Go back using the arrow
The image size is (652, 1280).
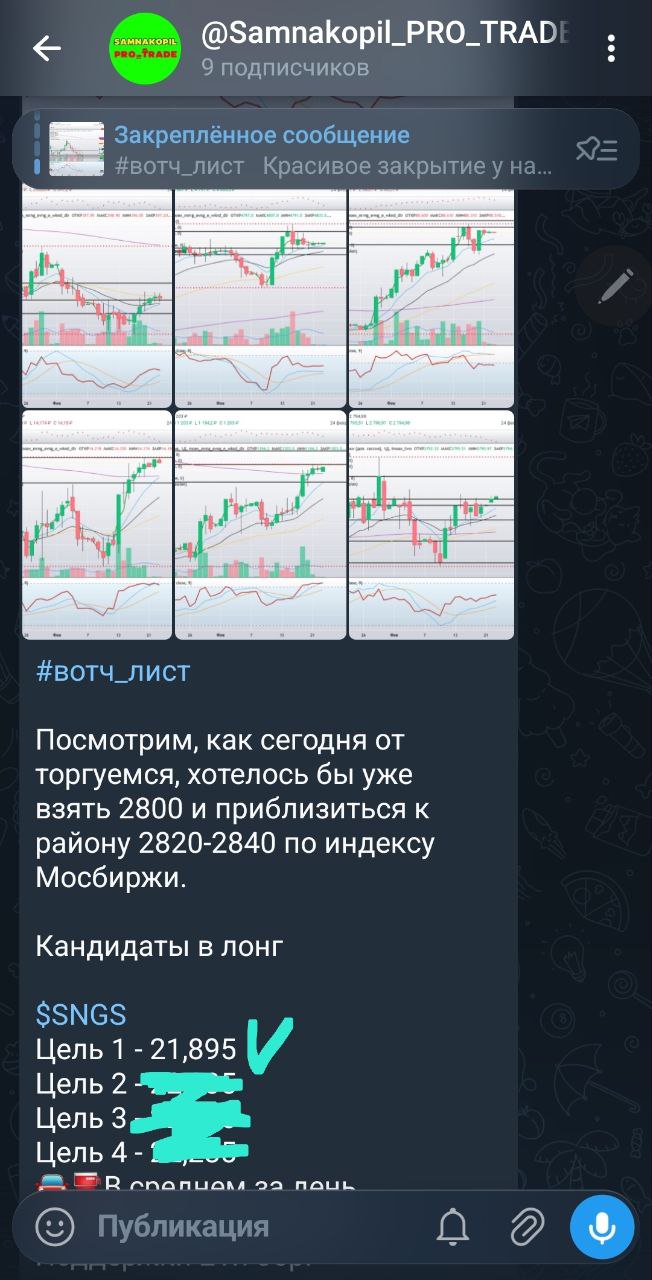pyautogui.click(x=46, y=48)
